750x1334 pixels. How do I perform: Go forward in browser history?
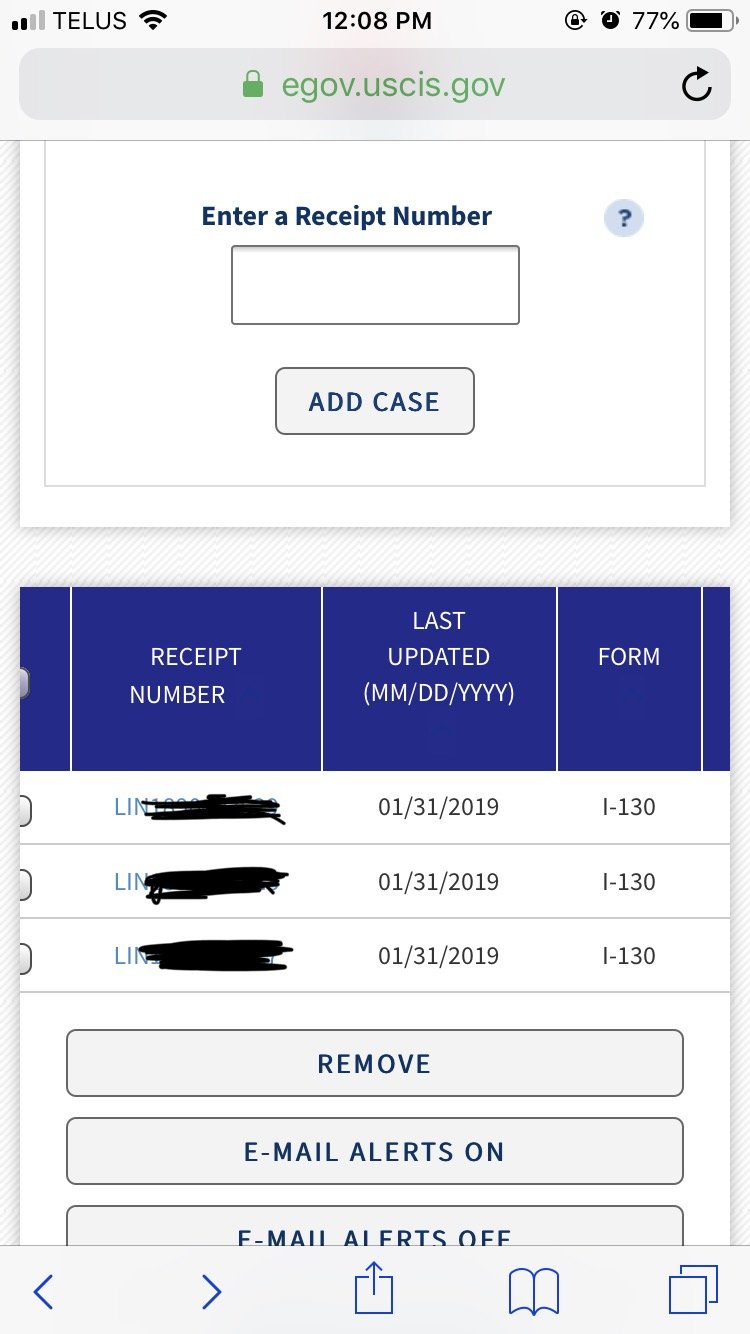[x=211, y=1292]
